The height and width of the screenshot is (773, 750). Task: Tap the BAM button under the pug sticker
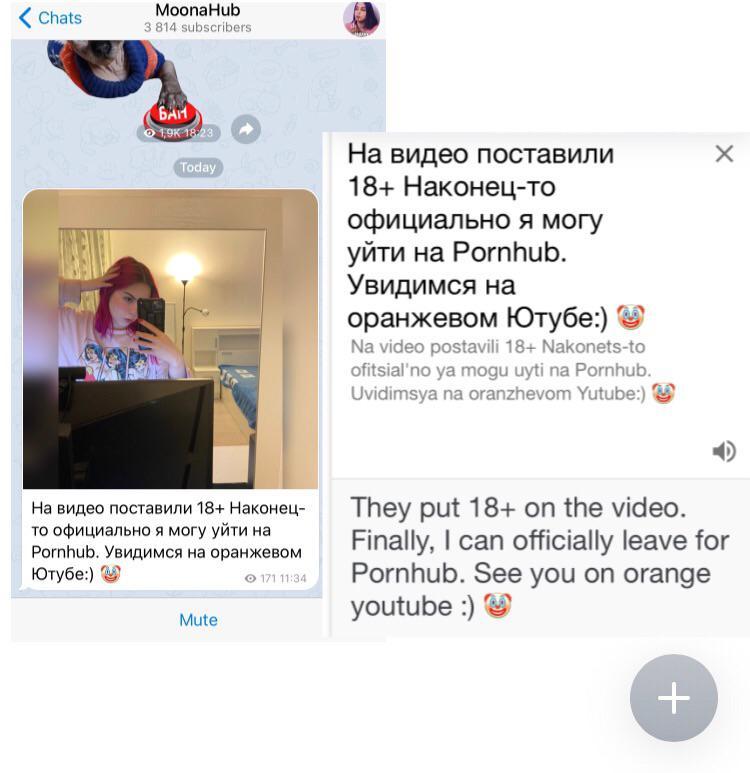[172, 113]
